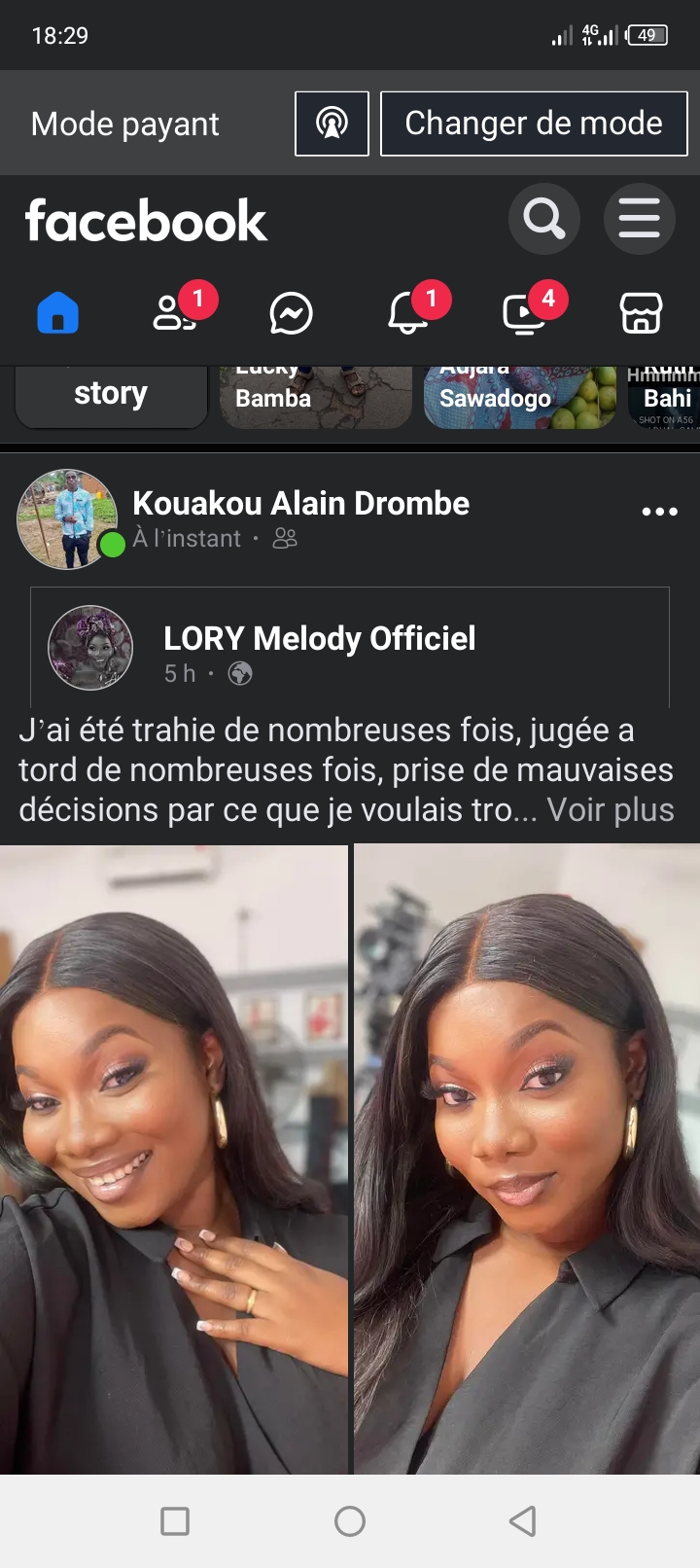Tap the Changer de mode button
The image size is (700, 1568).
pyautogui.click(x=533, y=124)
